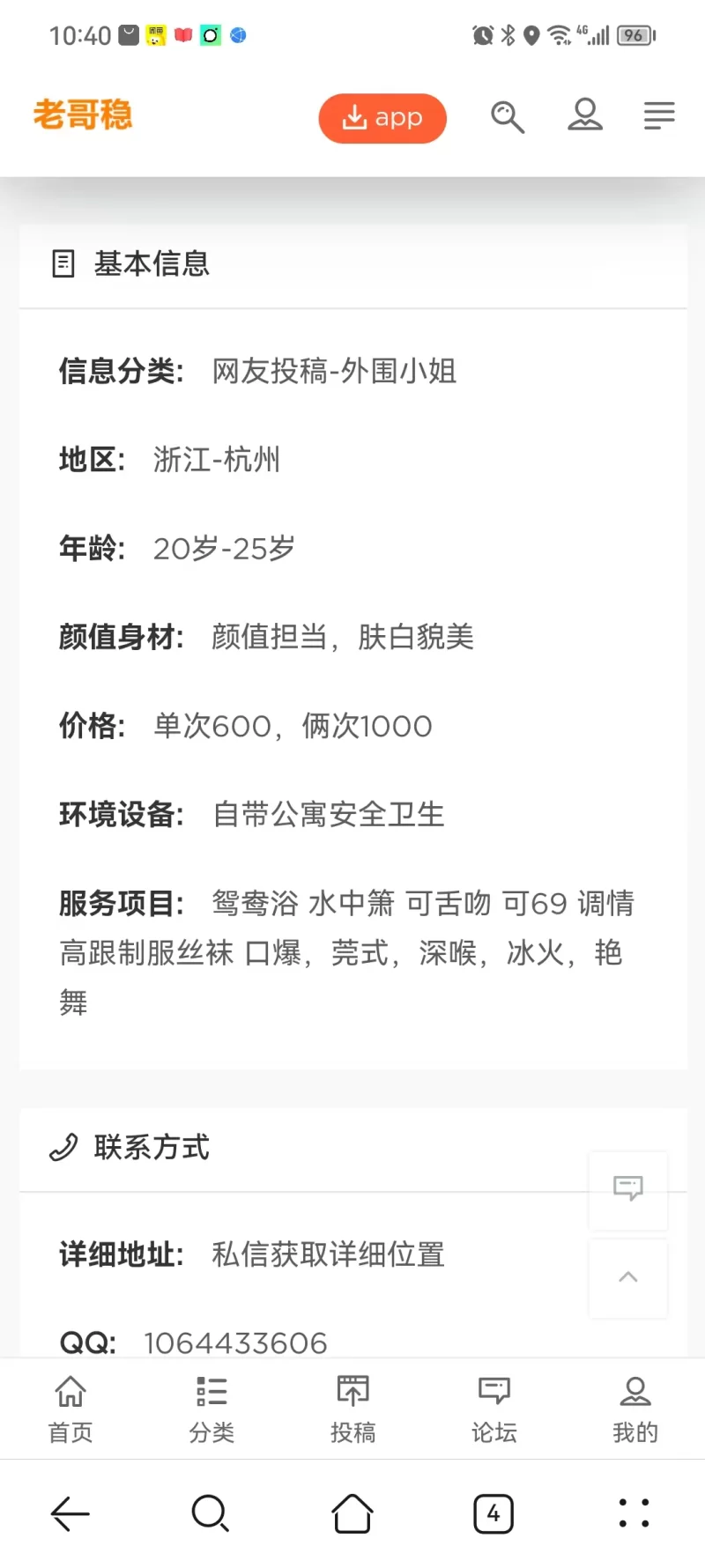Viewport: 705px width, 1568px height.
Task: Open the browser tabs counter
Action: 493,1513
